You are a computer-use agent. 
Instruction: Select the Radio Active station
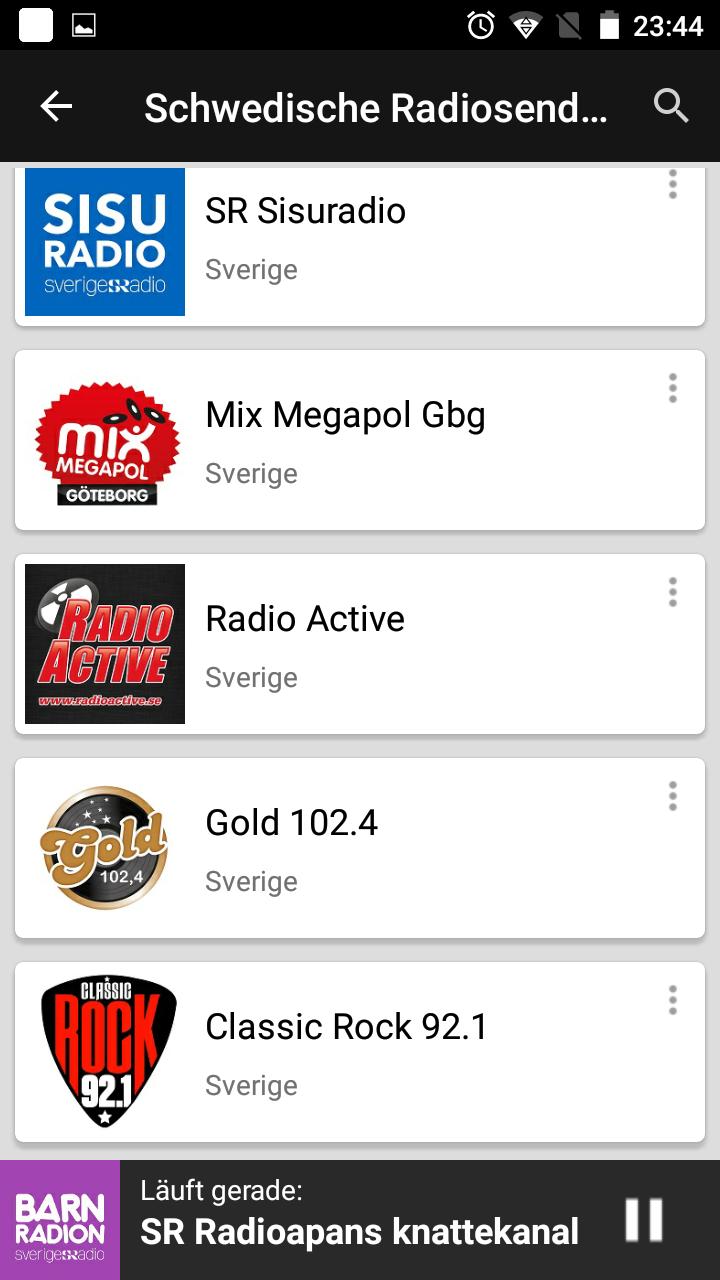360,644
